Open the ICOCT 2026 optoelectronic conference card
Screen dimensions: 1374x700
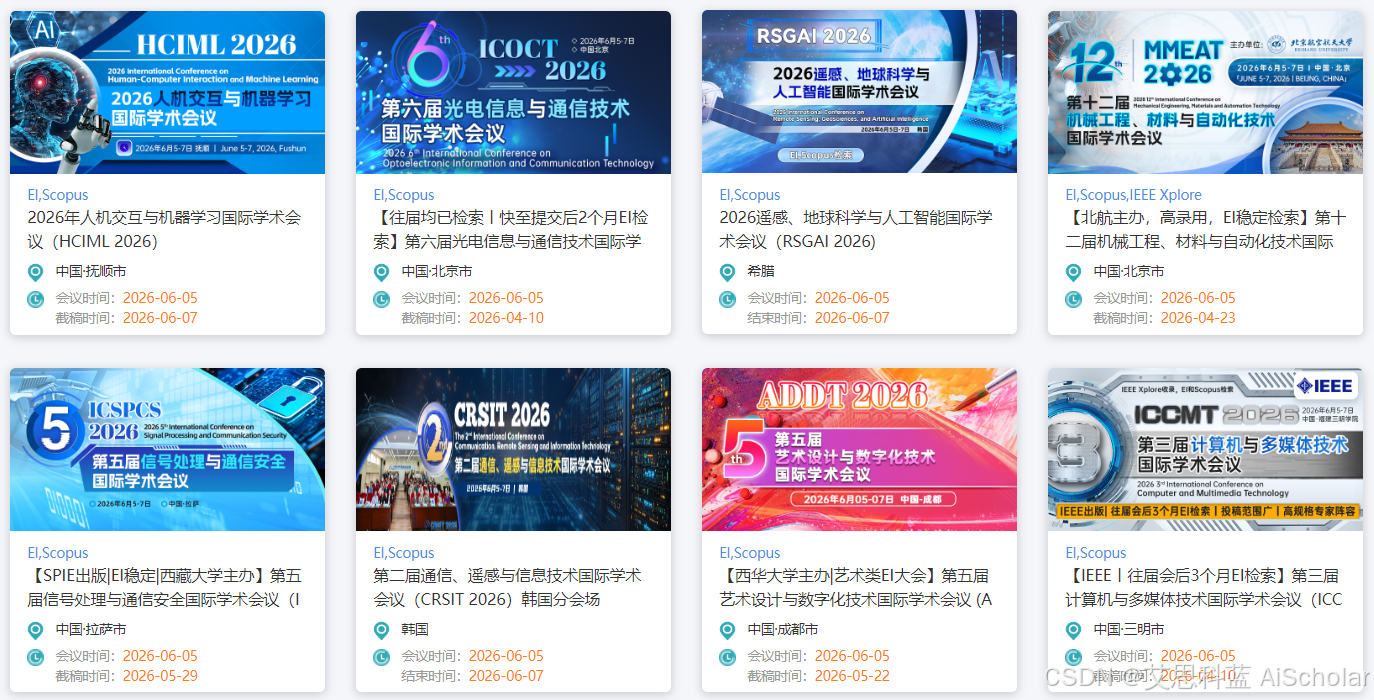(513, 172)
